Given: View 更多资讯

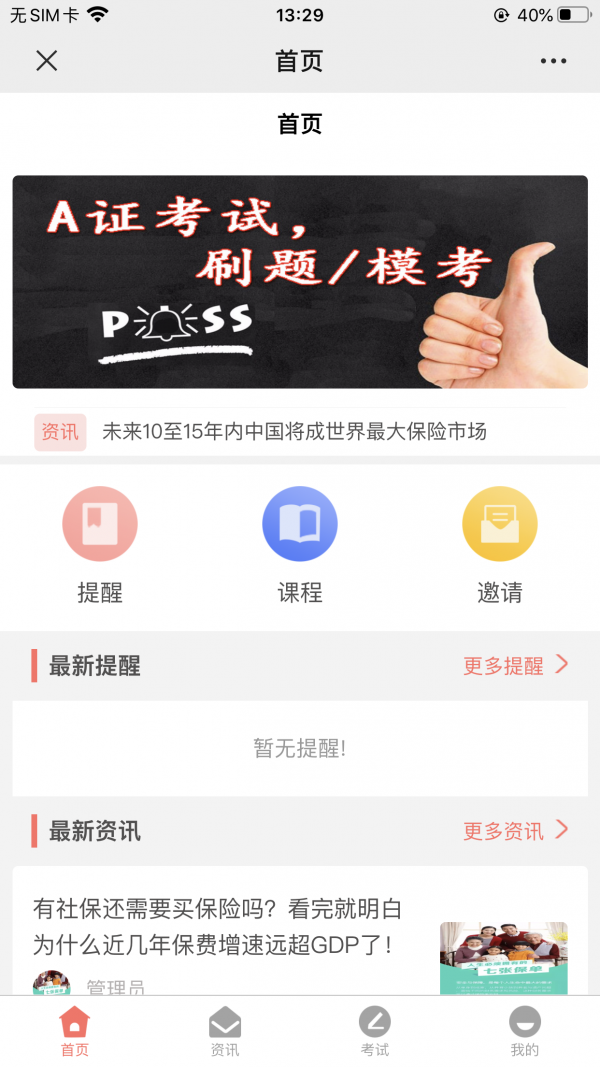Looking at the screenshot, I should (515, 831).
